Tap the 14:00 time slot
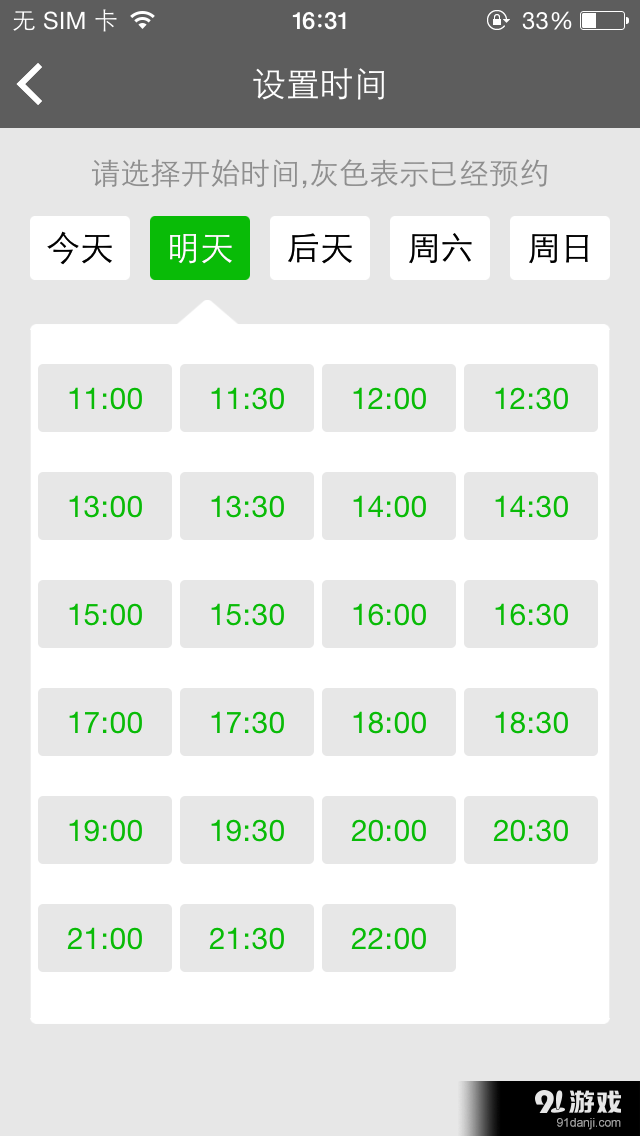Viewport: 640px width, 1136px height. (389, 506)
